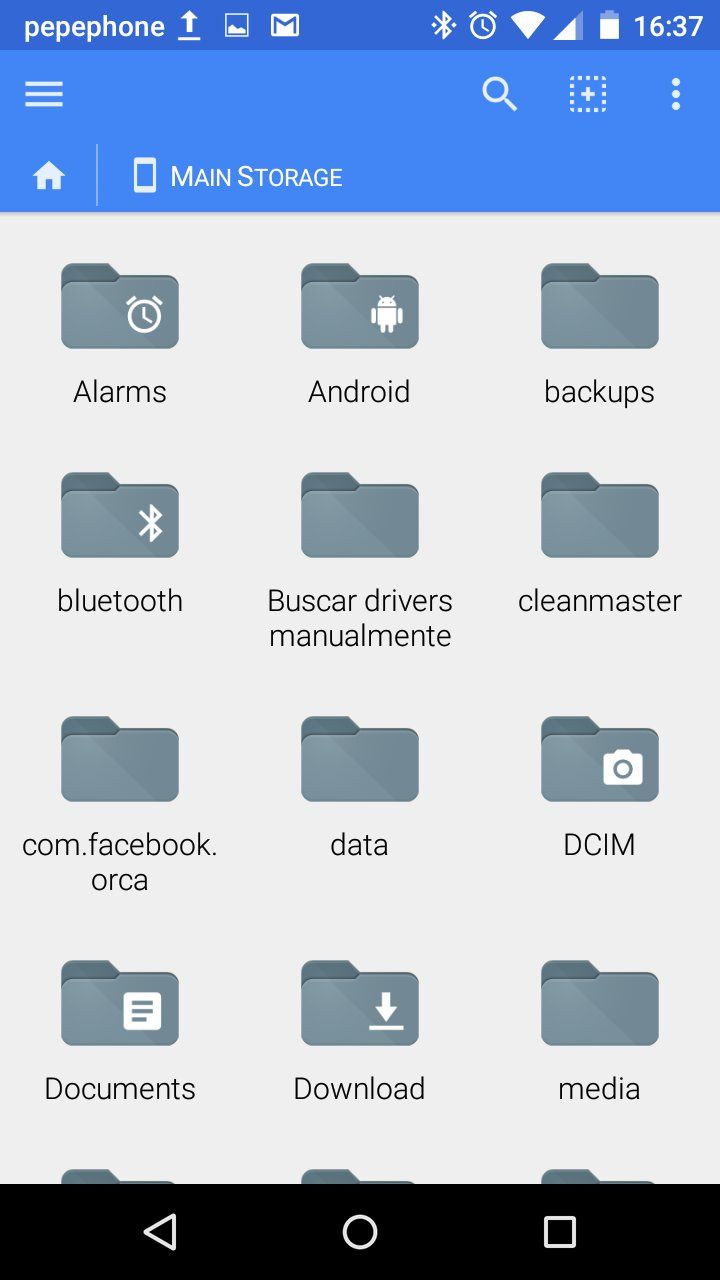This screenshot has width=720, height=1280.
Task: Tap the Main Storage breadcrumb
Action: point(238,177)
